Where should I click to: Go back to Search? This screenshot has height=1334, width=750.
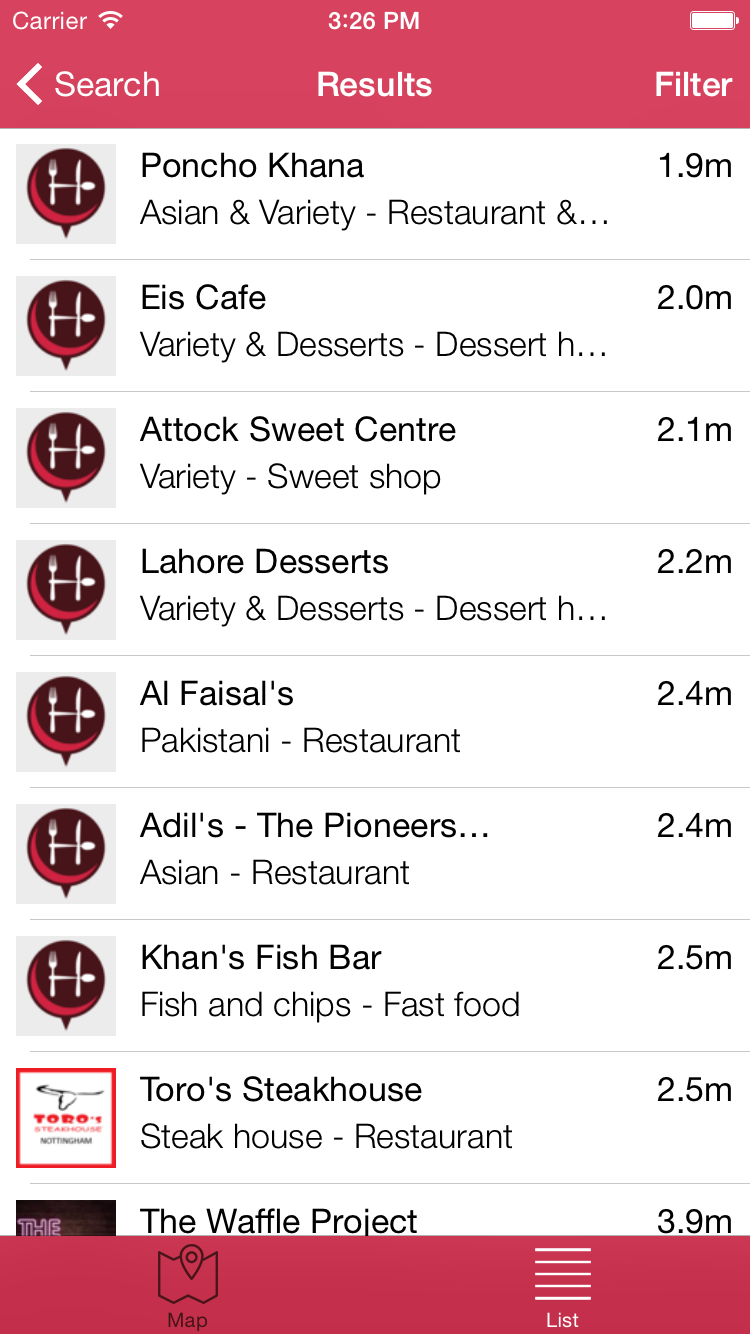click(x=88, y=85)
